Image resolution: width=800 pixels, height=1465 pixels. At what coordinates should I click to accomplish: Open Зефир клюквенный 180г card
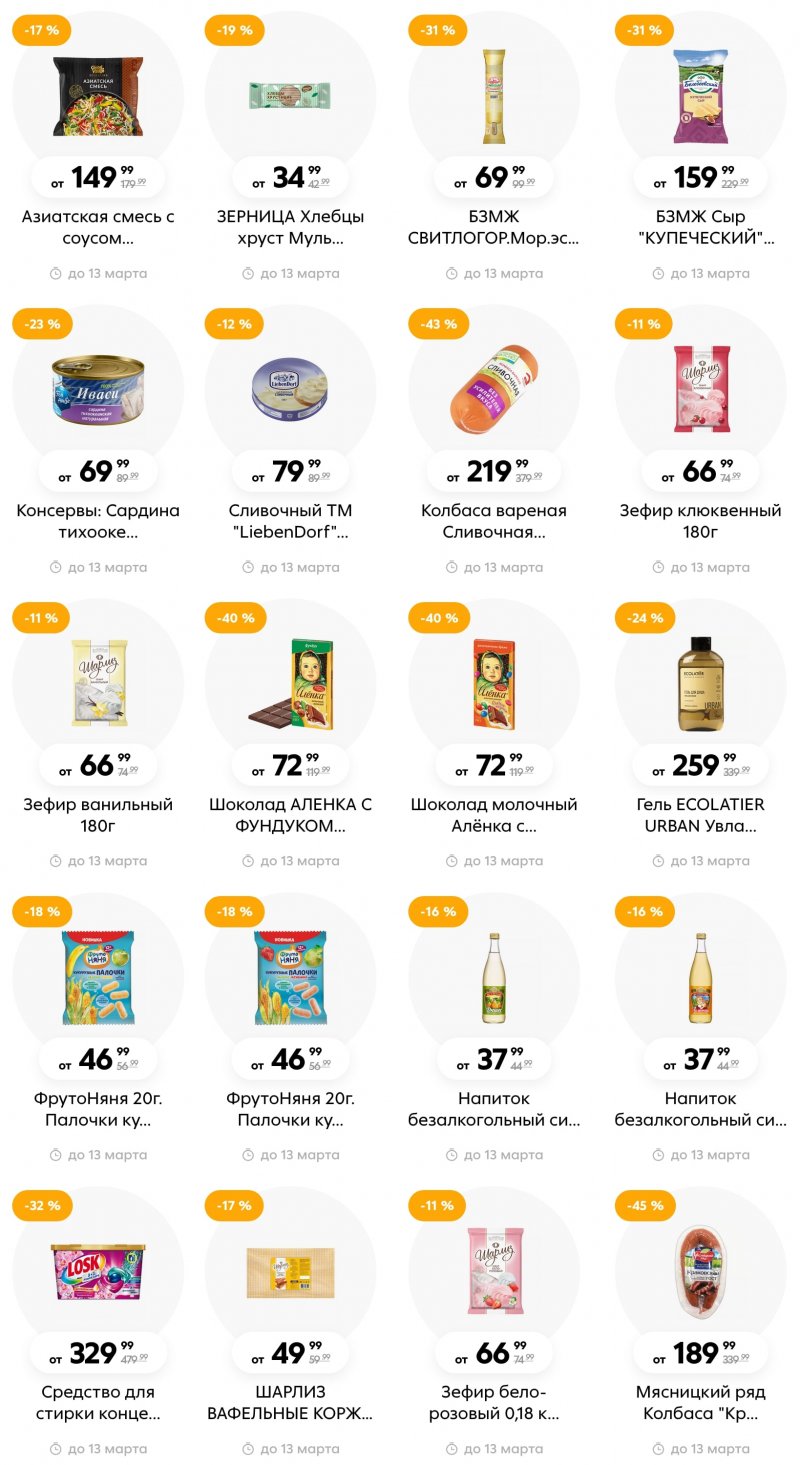[x=700, y=390]
